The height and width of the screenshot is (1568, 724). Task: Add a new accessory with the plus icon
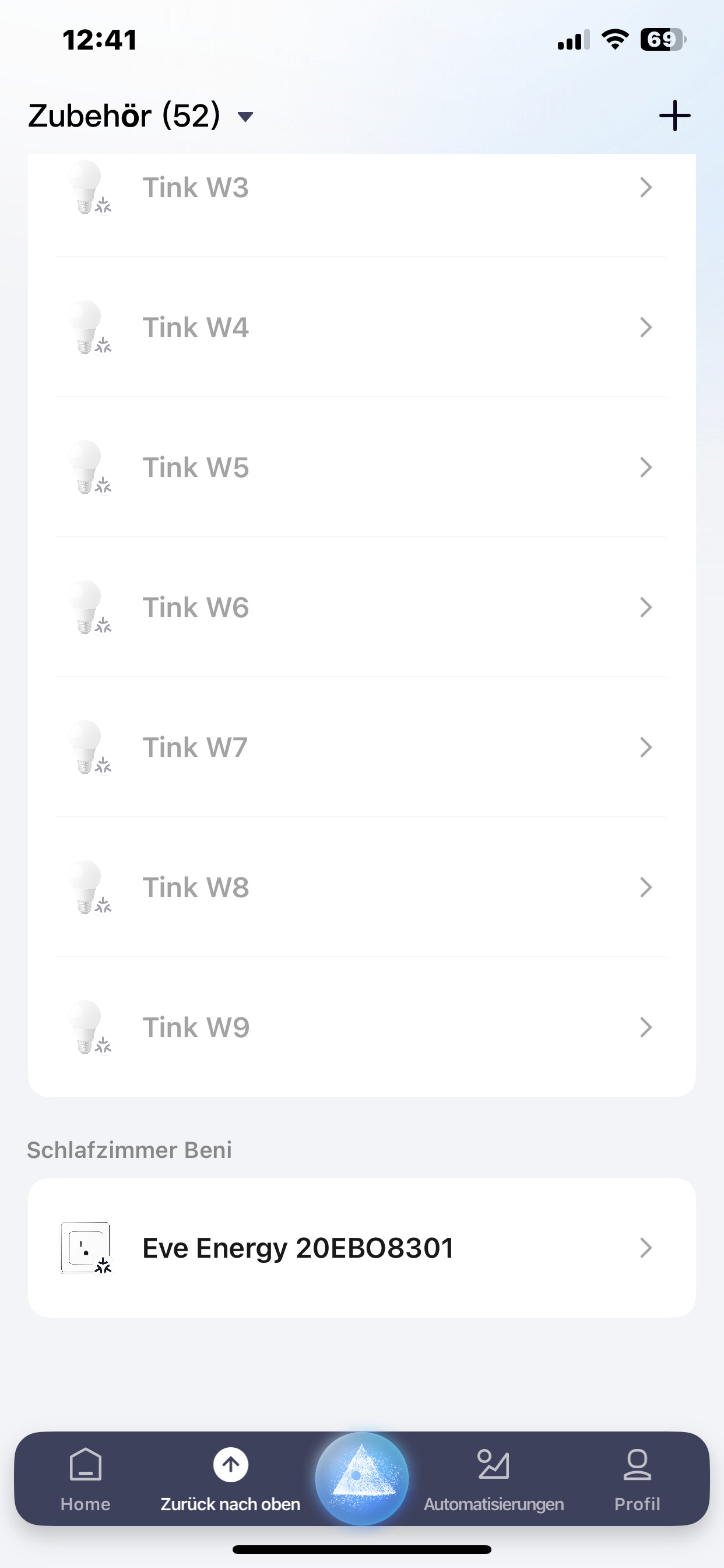pyautogui.click(x=674, y=116)
